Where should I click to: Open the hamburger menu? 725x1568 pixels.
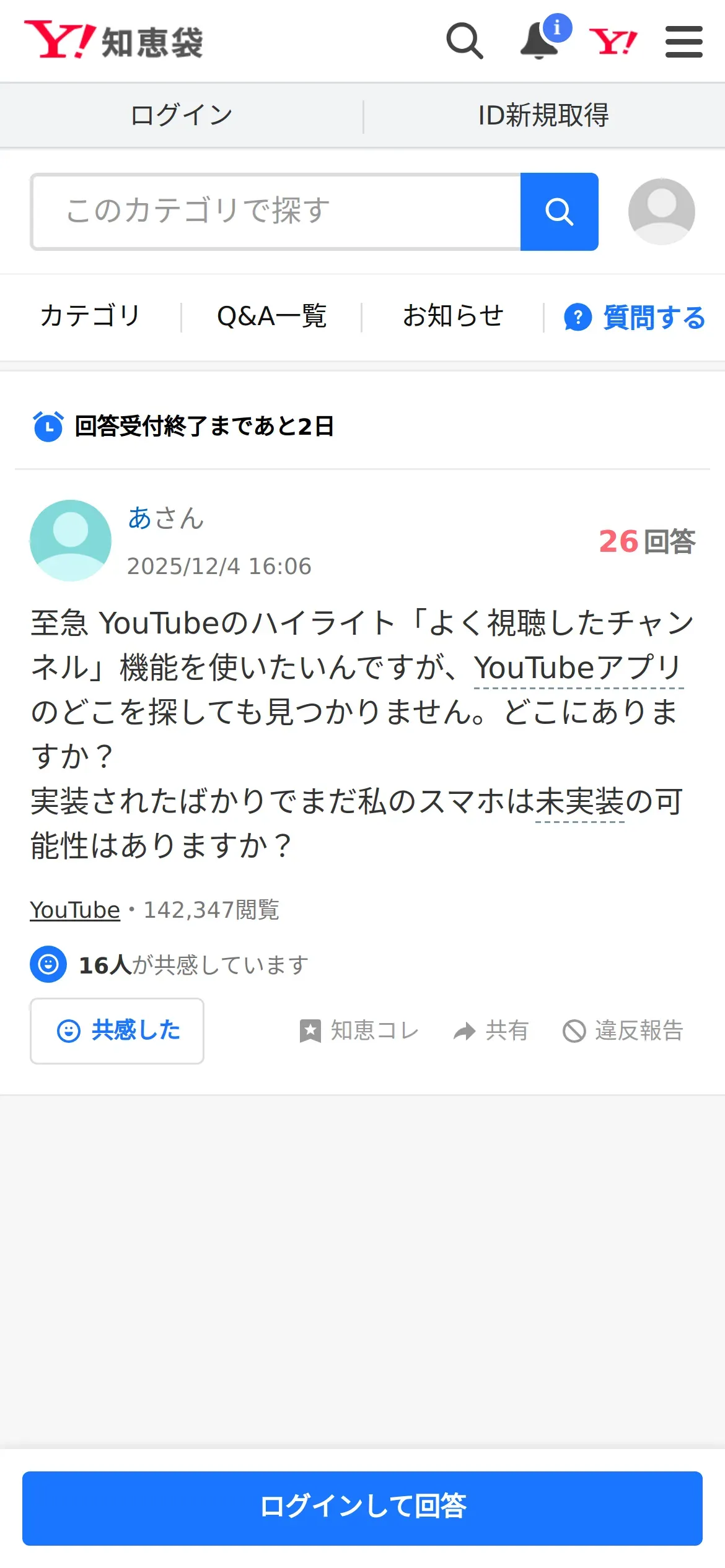(x=683, y=41)
